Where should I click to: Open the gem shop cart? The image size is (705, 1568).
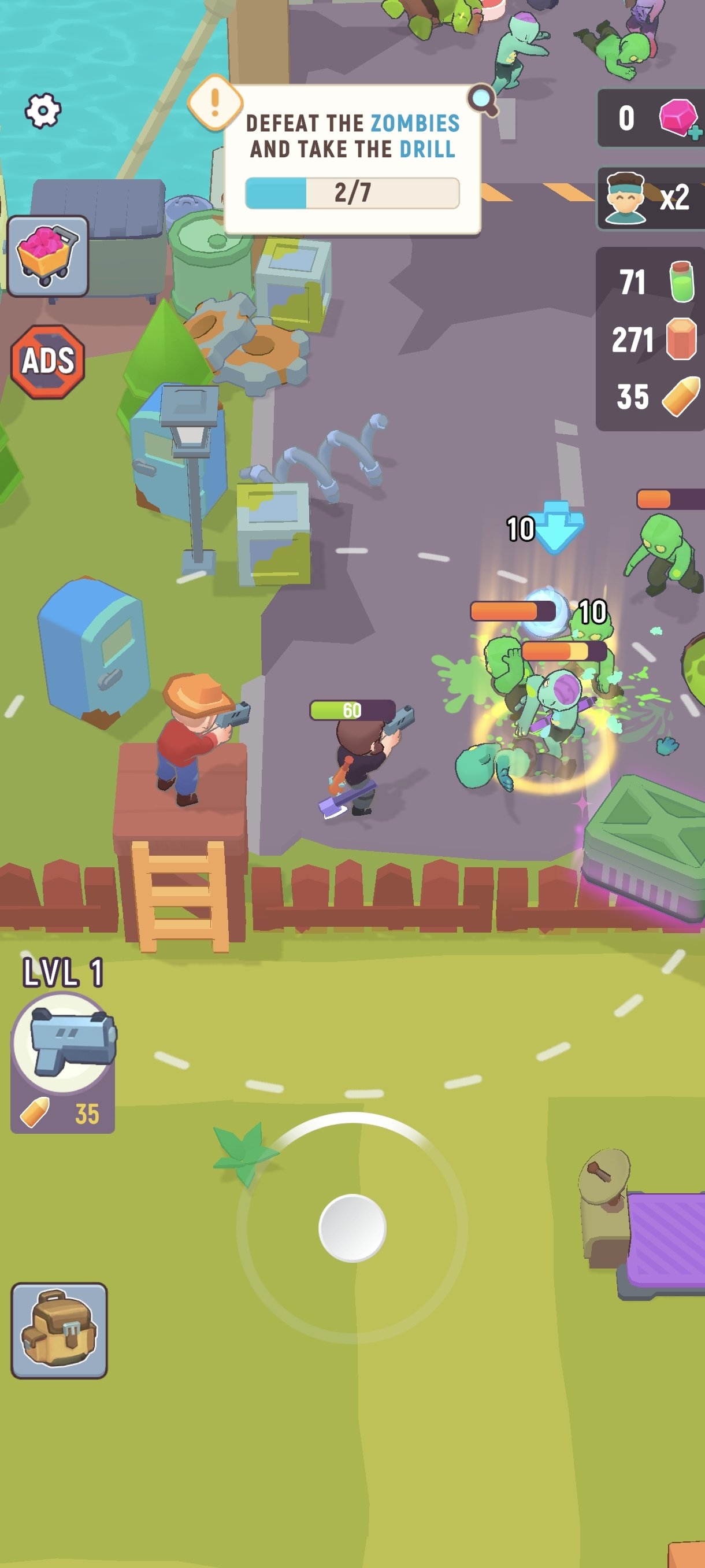coord(48,256)
